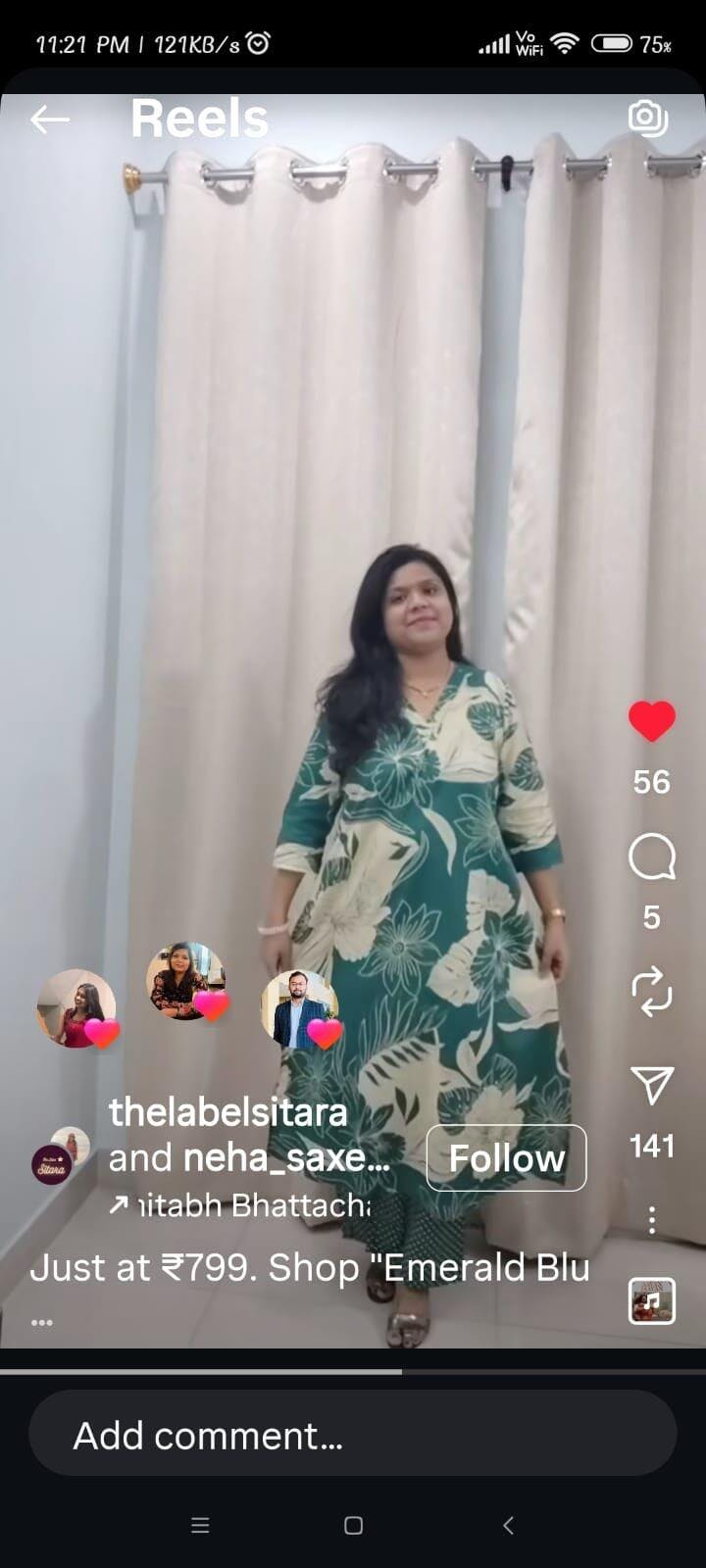Go back using the arrow icon

pos(49,120)
